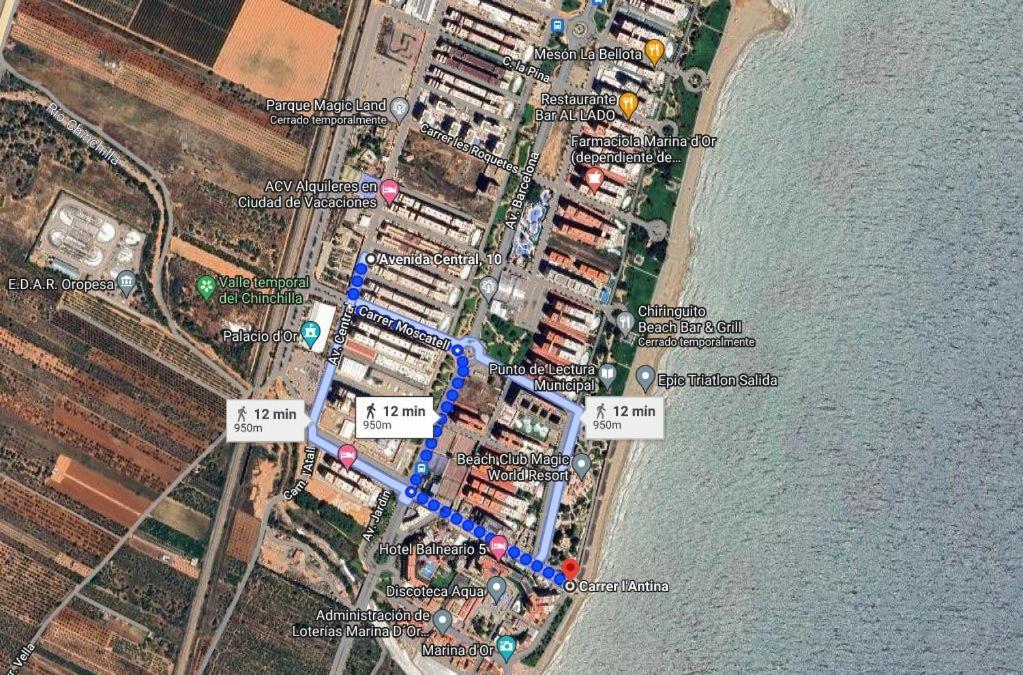Image resolution: width=1023 pixels, height=675 pixels.
Task: Tap the Farmaciola Marina d'Or pharmacy pin
Action: tap(594, 180)
